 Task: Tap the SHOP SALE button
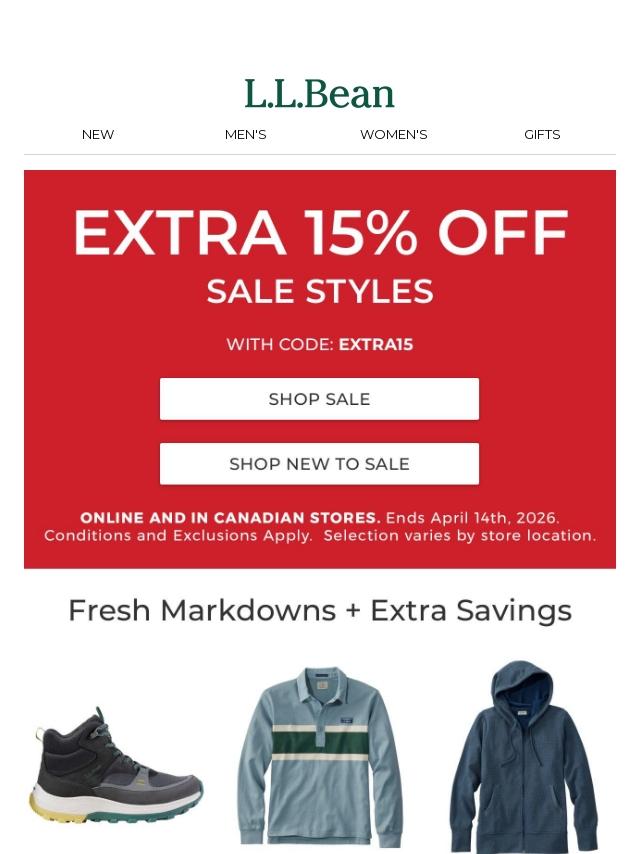(319, 399)
